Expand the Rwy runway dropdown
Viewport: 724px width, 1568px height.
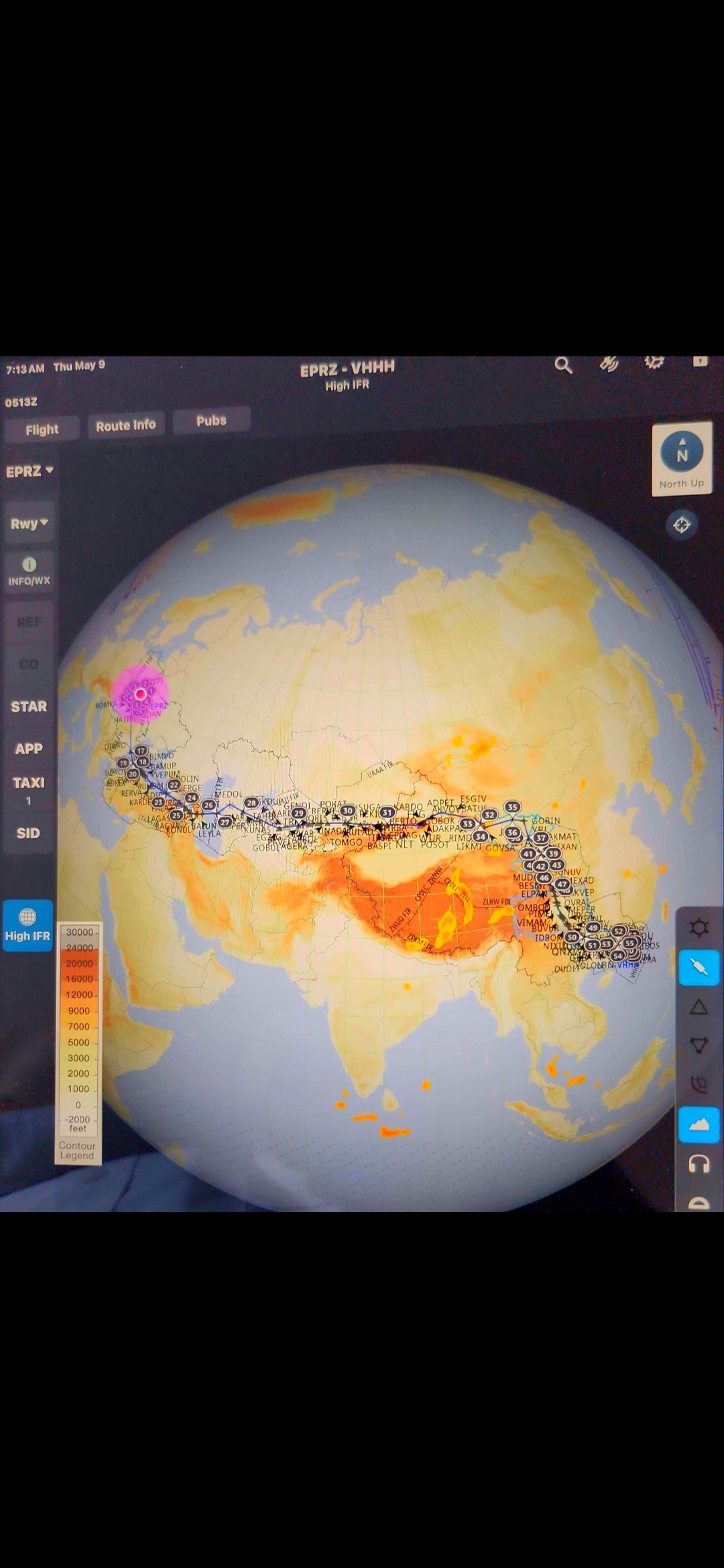pyautogui.click(x=29, y=523)
